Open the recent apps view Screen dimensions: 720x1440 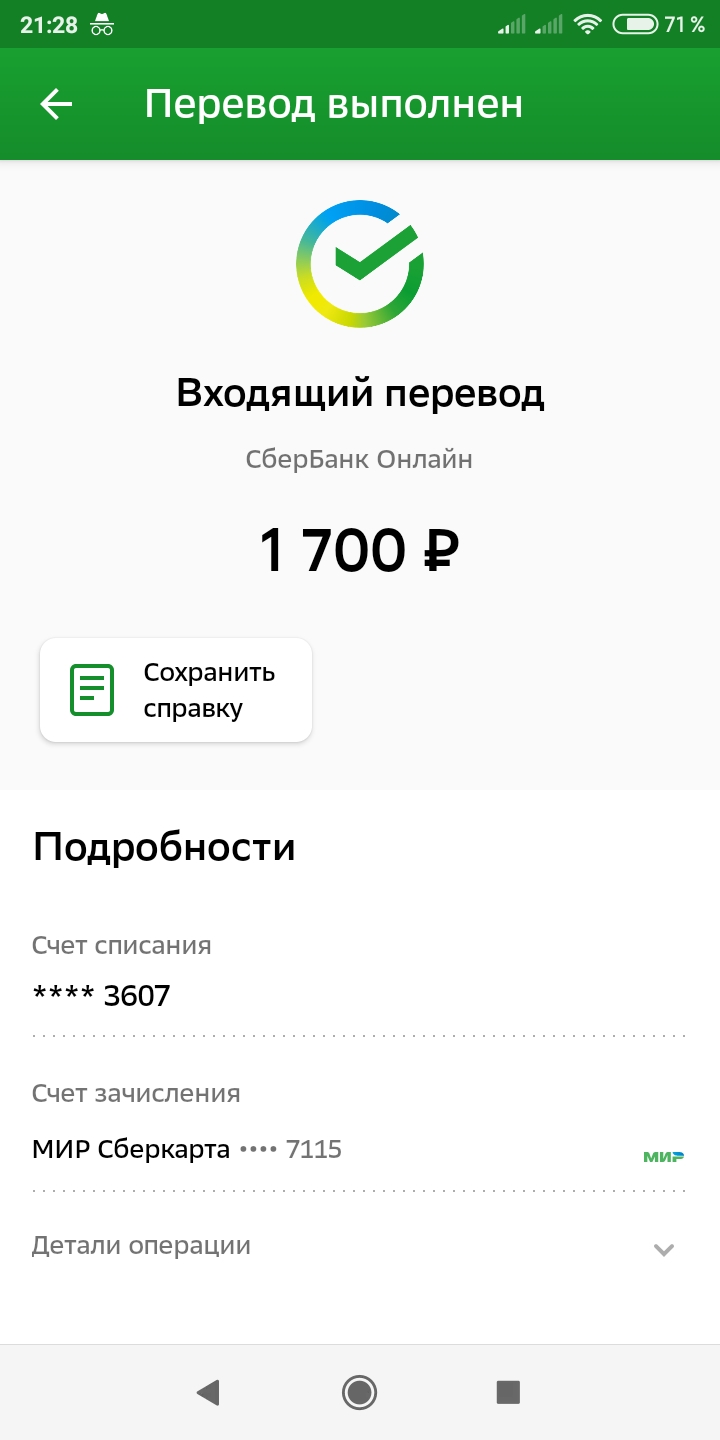click(x=509, y=1392)
